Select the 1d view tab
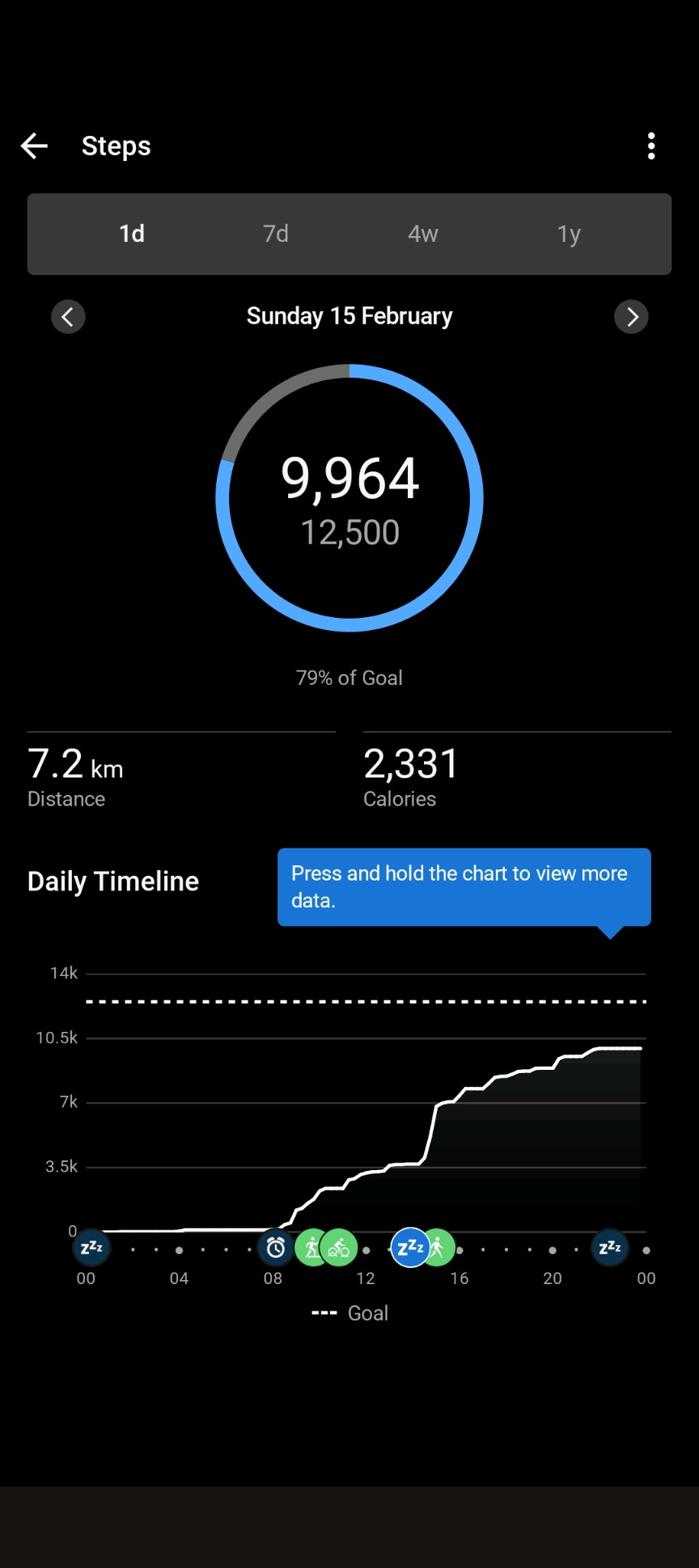699x1568 pixels. pyautogui.click(x=132, y=234)
